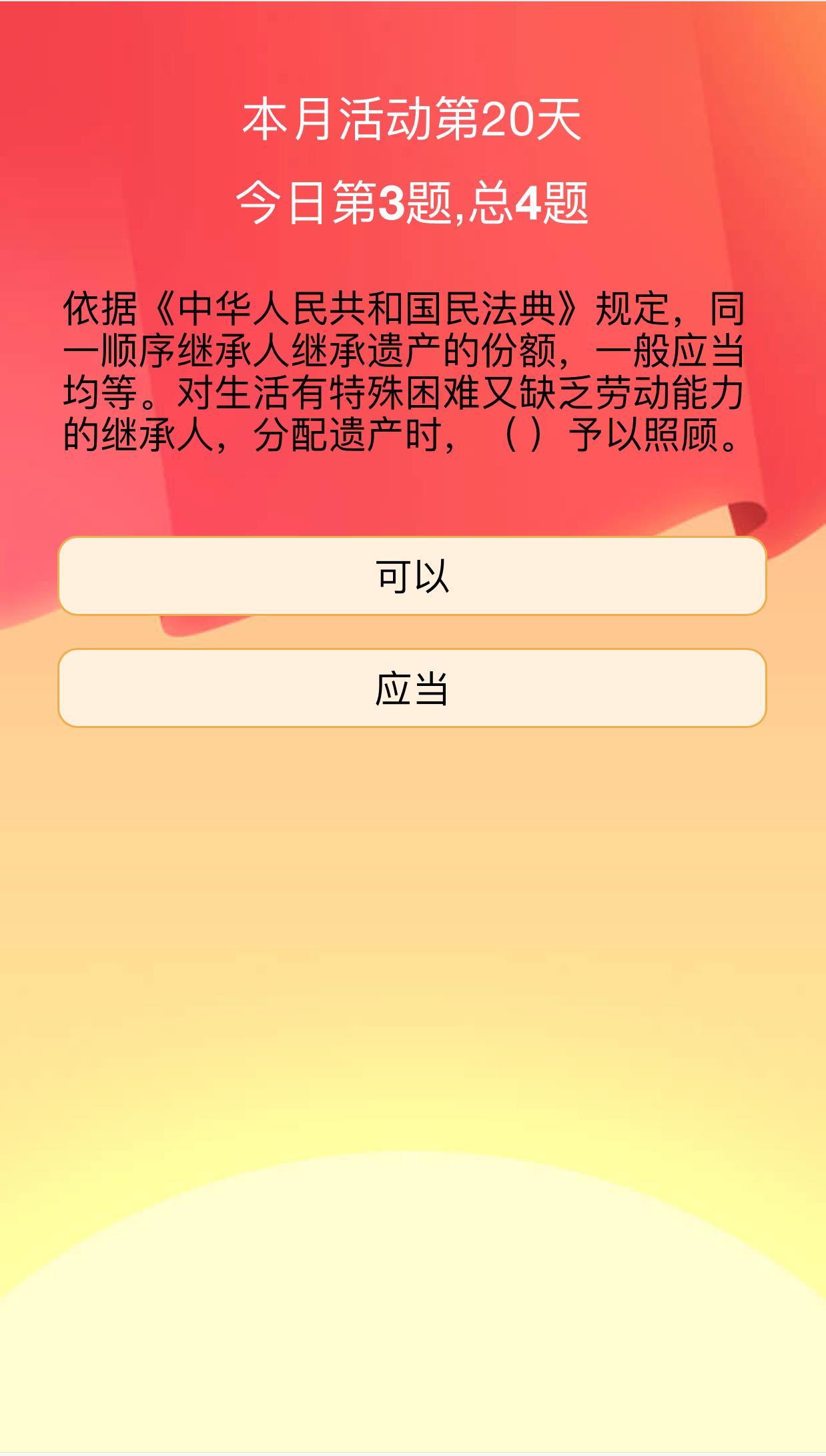Select the answer 可以
Image resolution: width=826 pixels, height=1456 pixels.
coord(412,575)
